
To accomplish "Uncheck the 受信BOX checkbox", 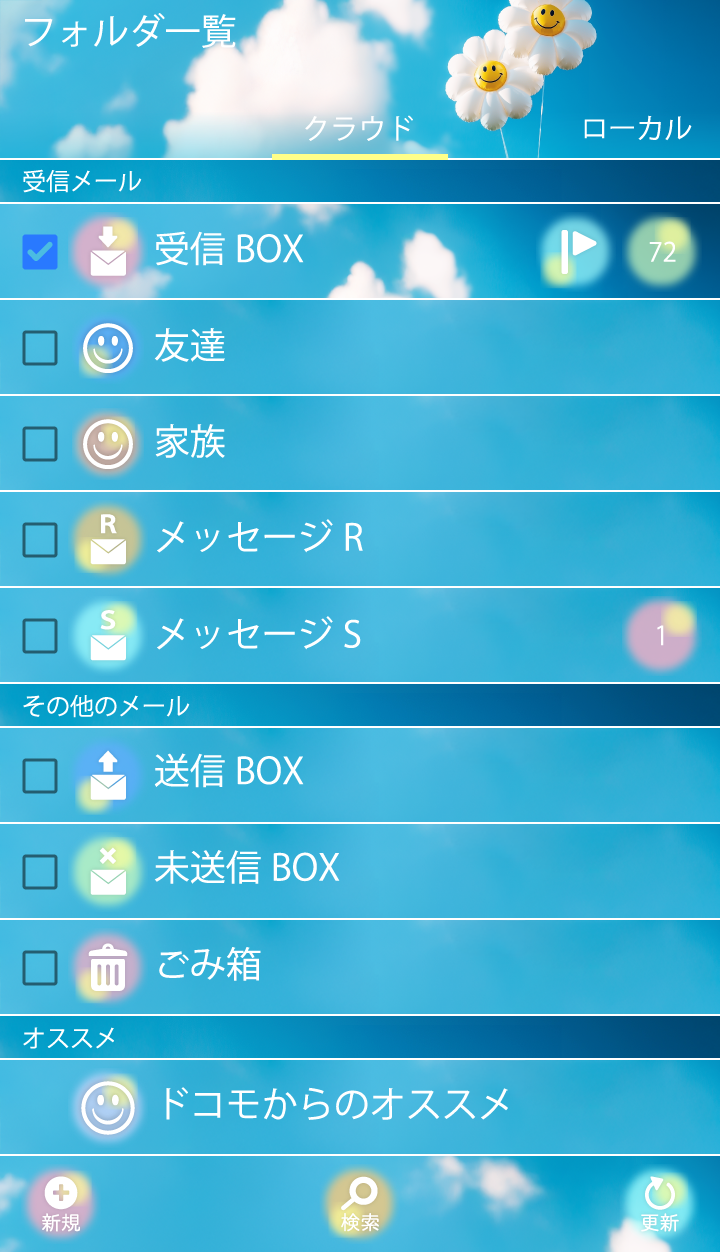I will 40,252.
